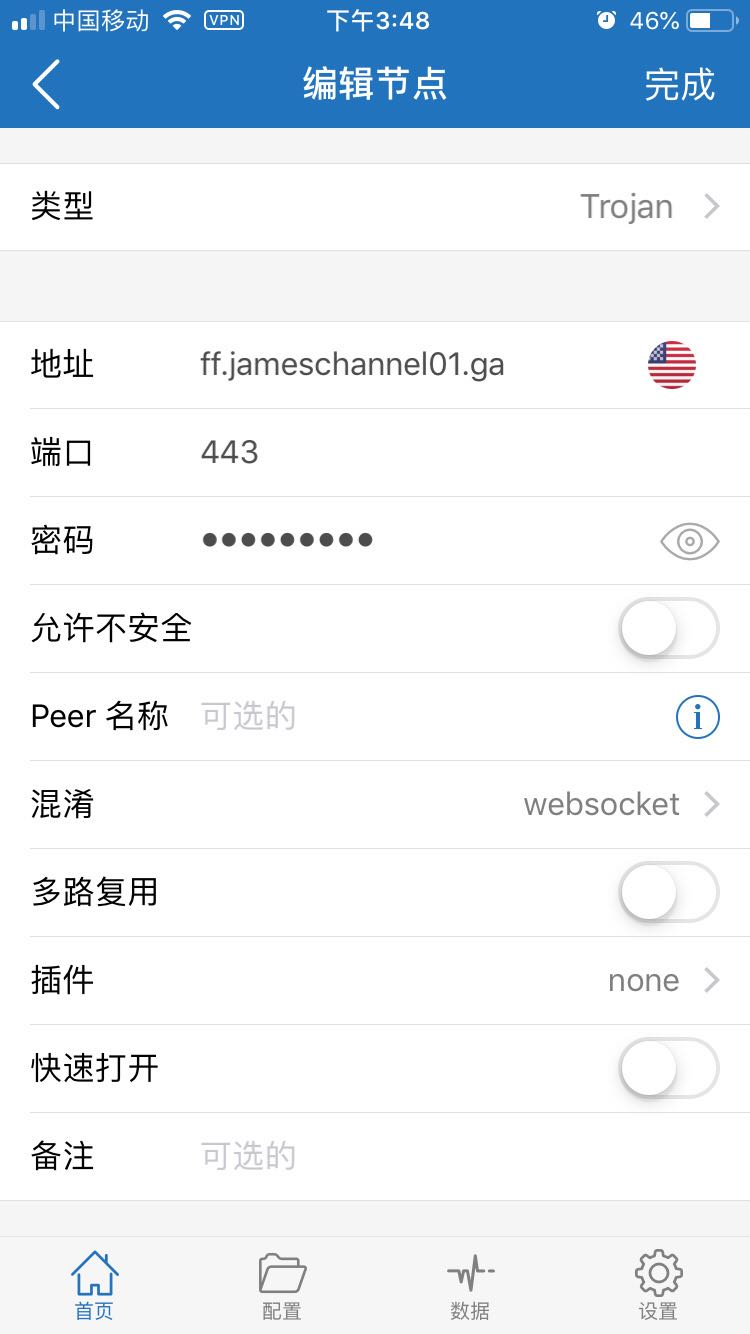The image size is (750, 1334).
Task: Enter a Peer 名称 value
Action: pos(430,717)
